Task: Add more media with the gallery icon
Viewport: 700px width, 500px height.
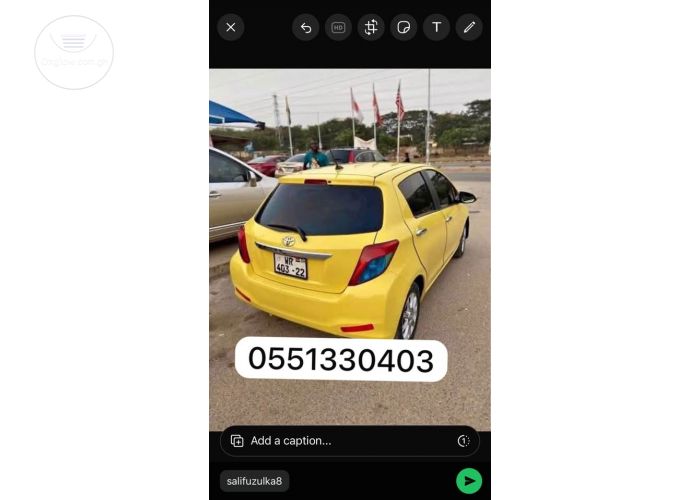Action: pyautogui.click(x=237, y=441)
